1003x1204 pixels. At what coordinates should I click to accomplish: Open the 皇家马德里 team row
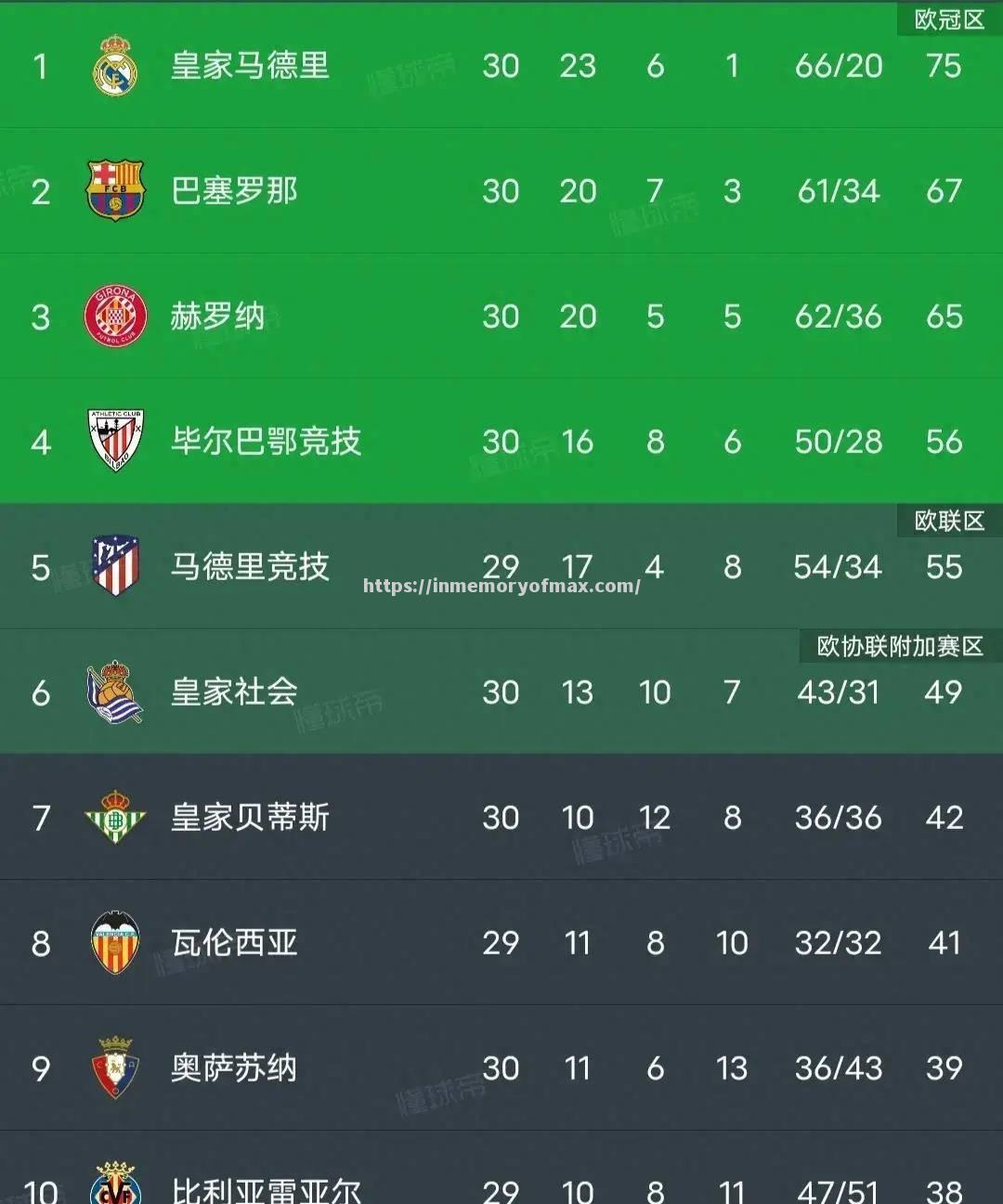[251, 66]
